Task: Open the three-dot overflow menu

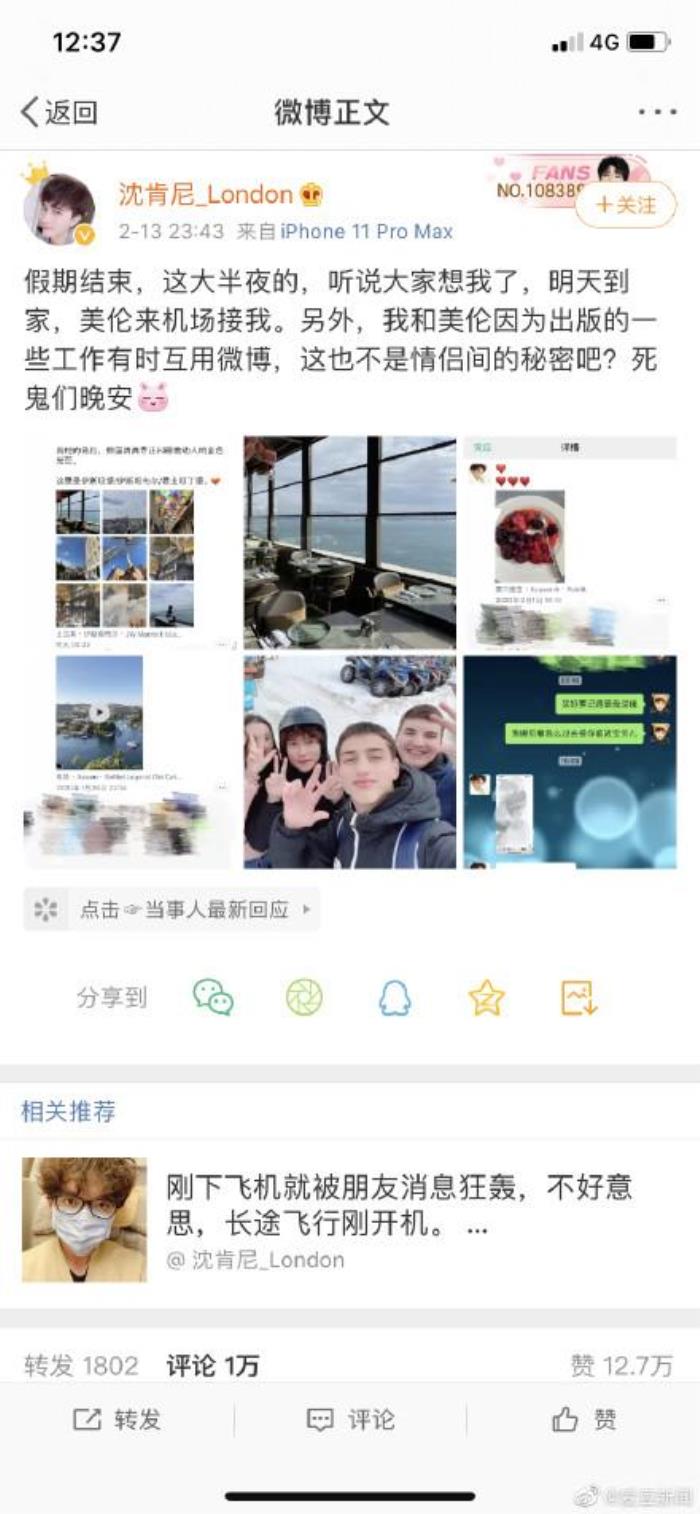Action: [657, 112]
